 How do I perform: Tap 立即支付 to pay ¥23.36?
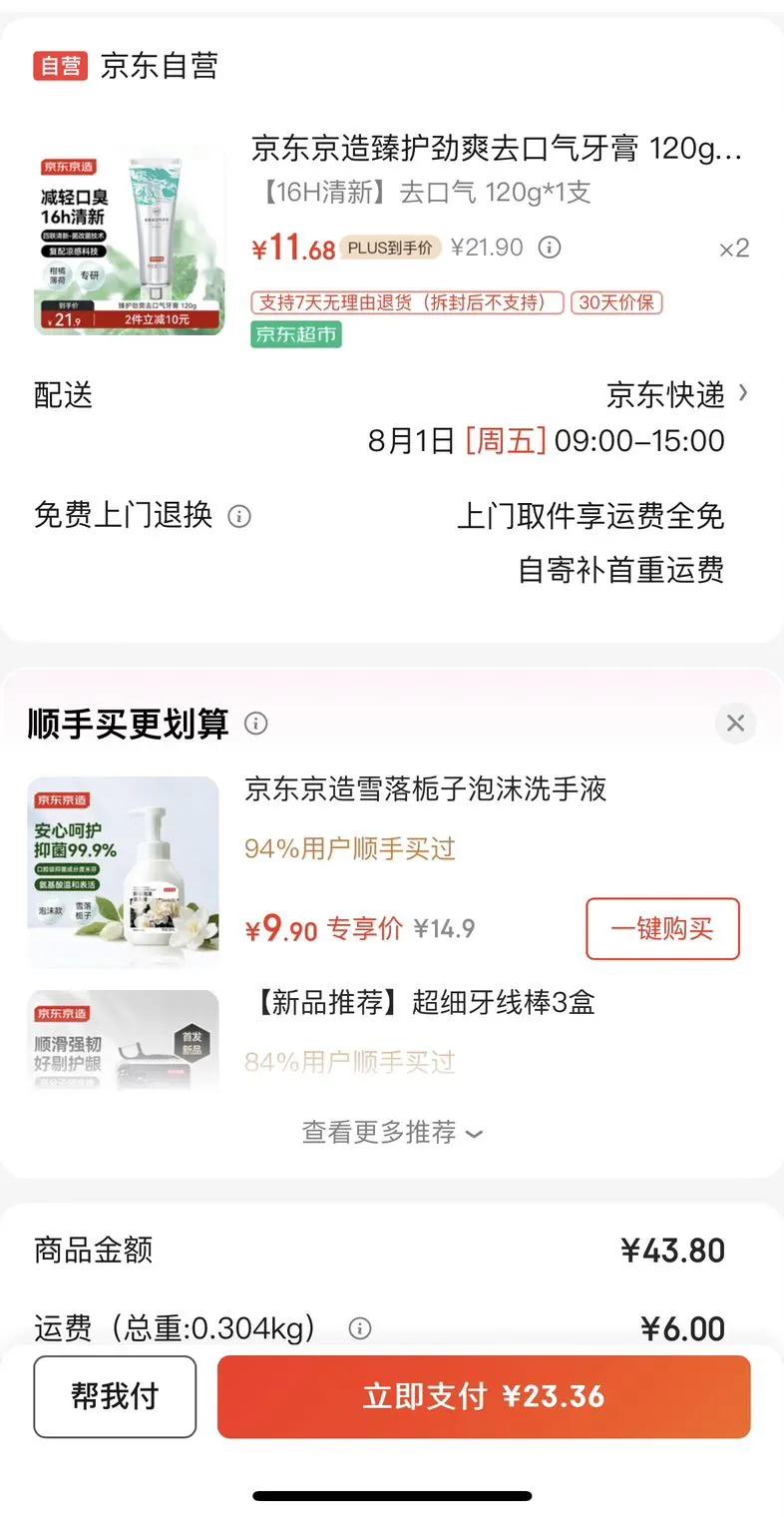pyautogui.click(x=484, y=1396)
